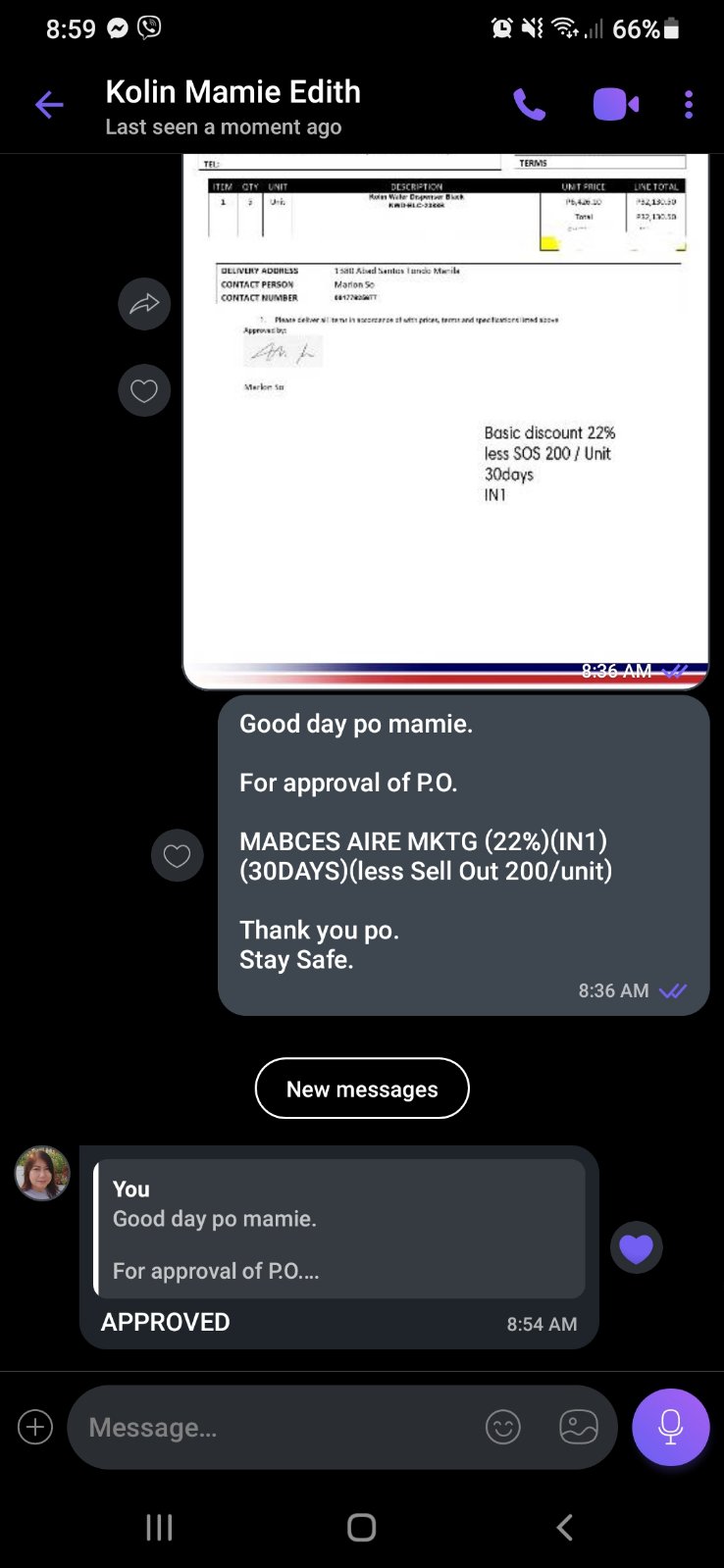Forward the purchase order image

click(144, 304)
